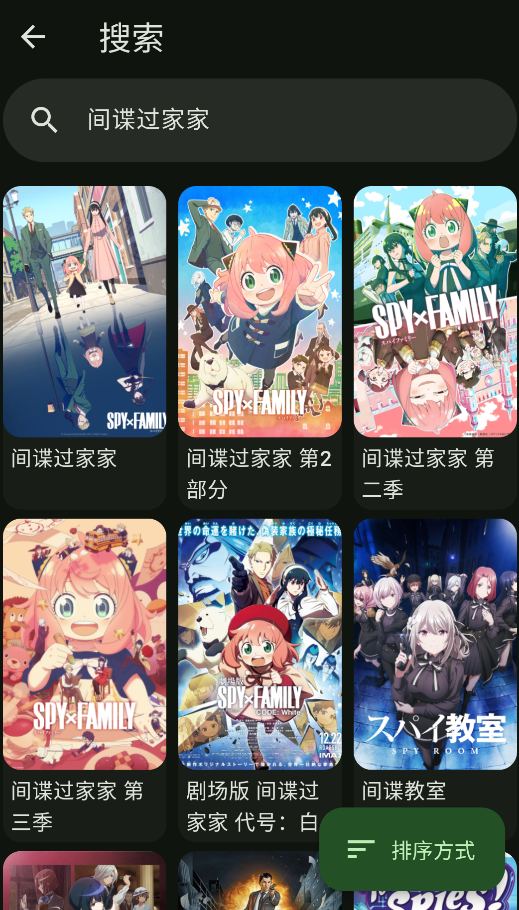View 剧场版 间谍过家家 代号：白 result
519x910 pixels.
coord(260,680)
